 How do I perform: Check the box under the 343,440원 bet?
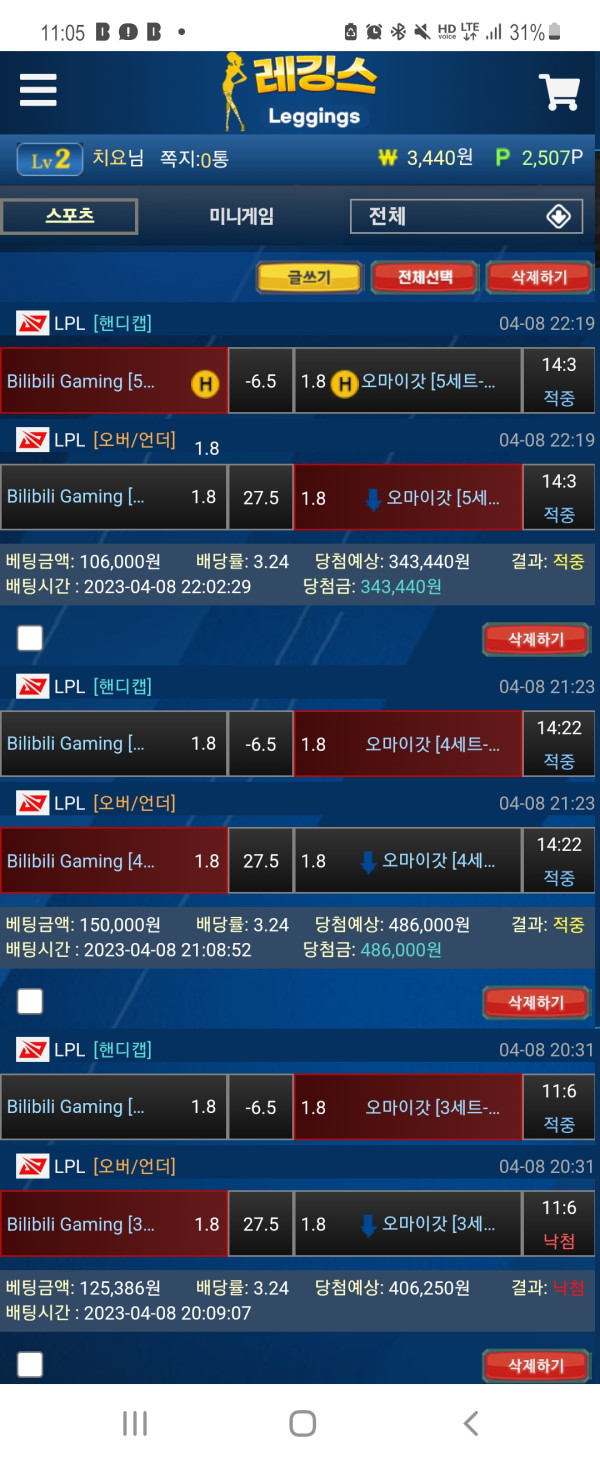(x=30, y=638)
